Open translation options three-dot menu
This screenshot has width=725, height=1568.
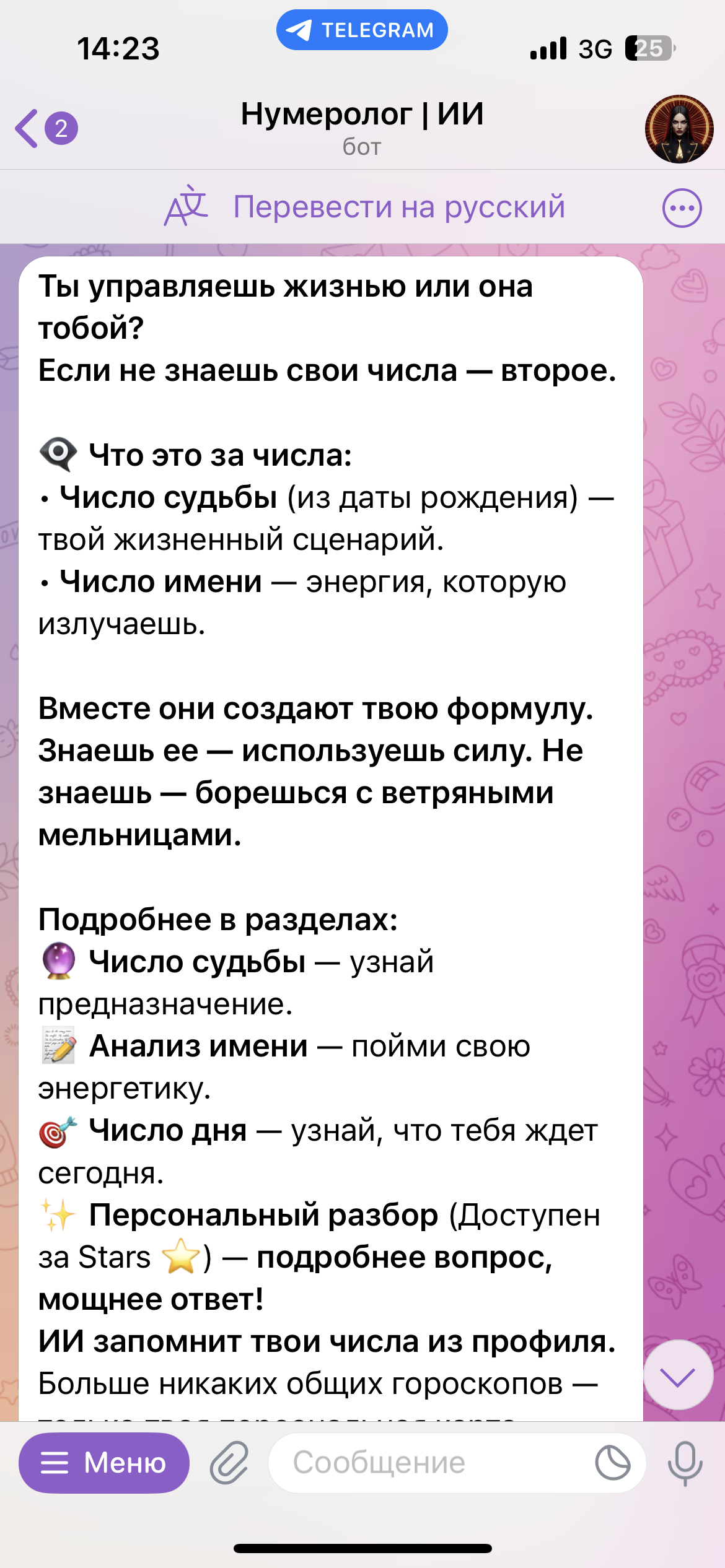(682, 208)
